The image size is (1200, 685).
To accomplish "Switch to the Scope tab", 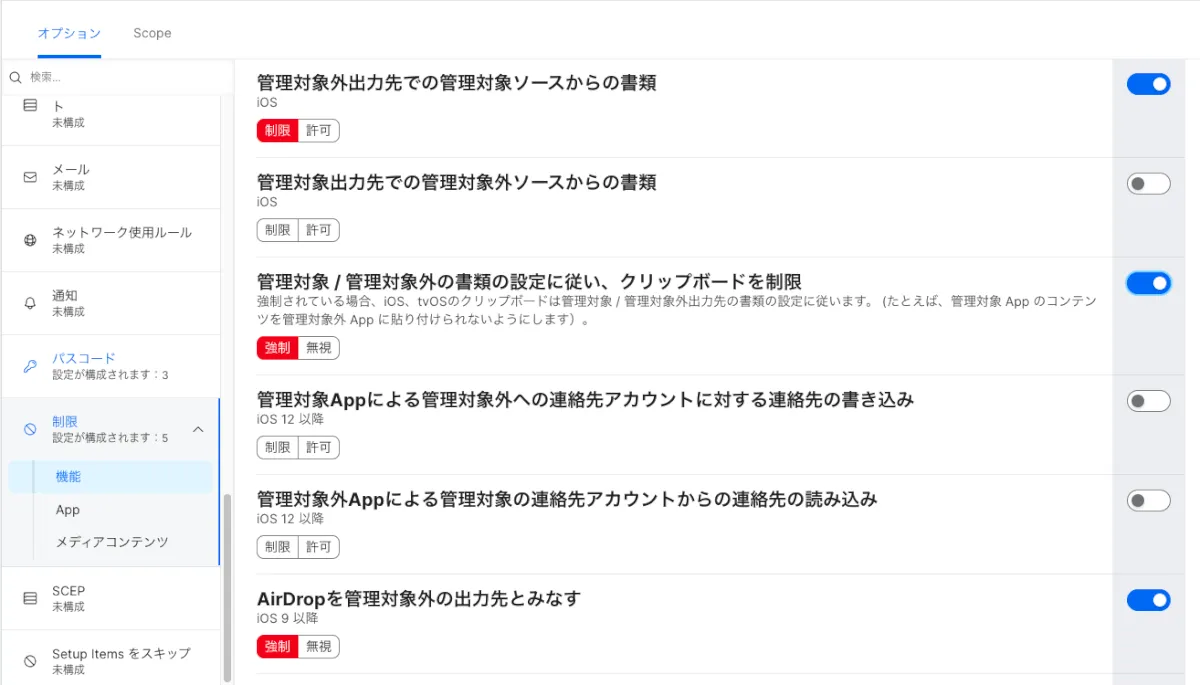I will (152, 33).
